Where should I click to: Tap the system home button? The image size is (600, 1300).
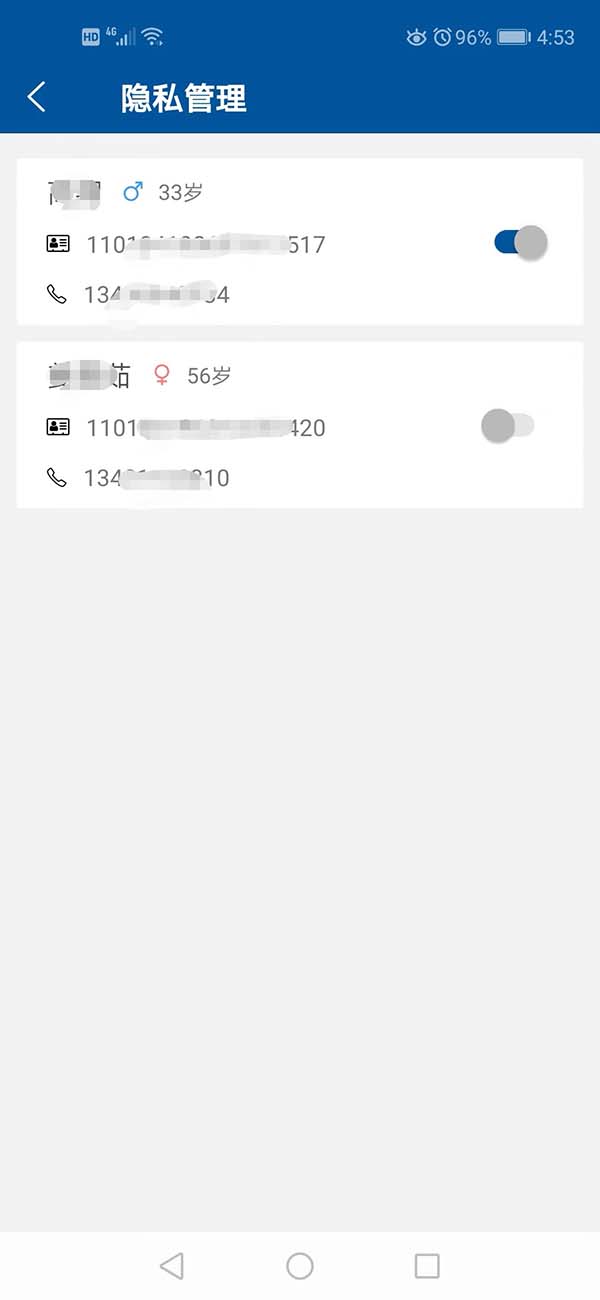[x=300, y=1266]
